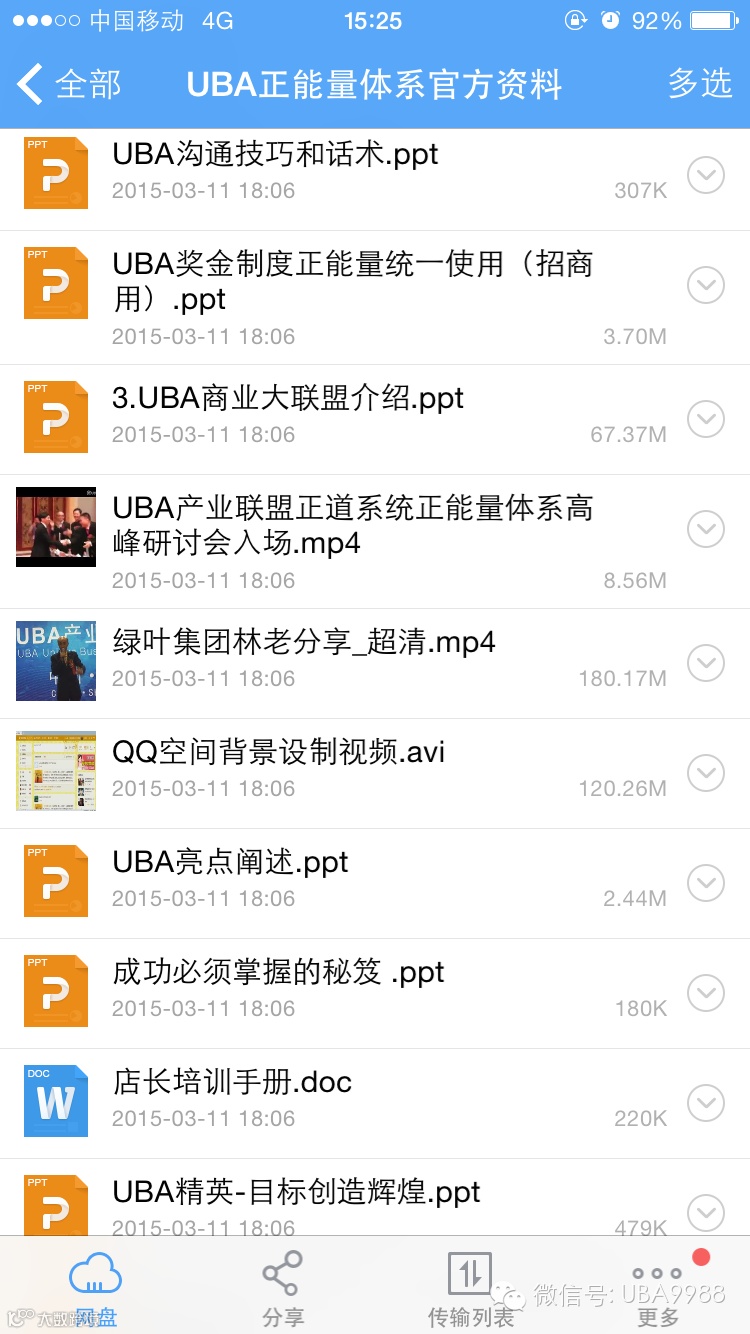The image size is (750, 1334).
Task: Switch to the 分享 tab
Action: click(282, 1289)
